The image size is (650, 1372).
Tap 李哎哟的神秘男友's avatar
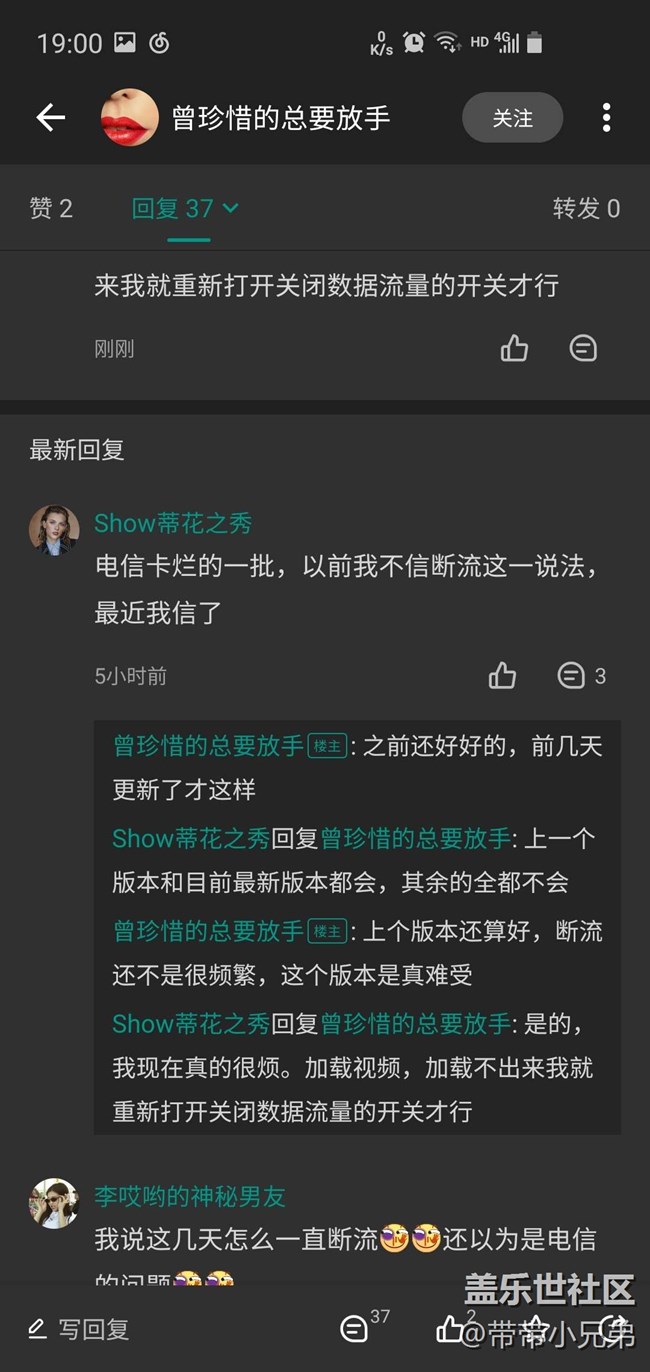pos(54,1203)
